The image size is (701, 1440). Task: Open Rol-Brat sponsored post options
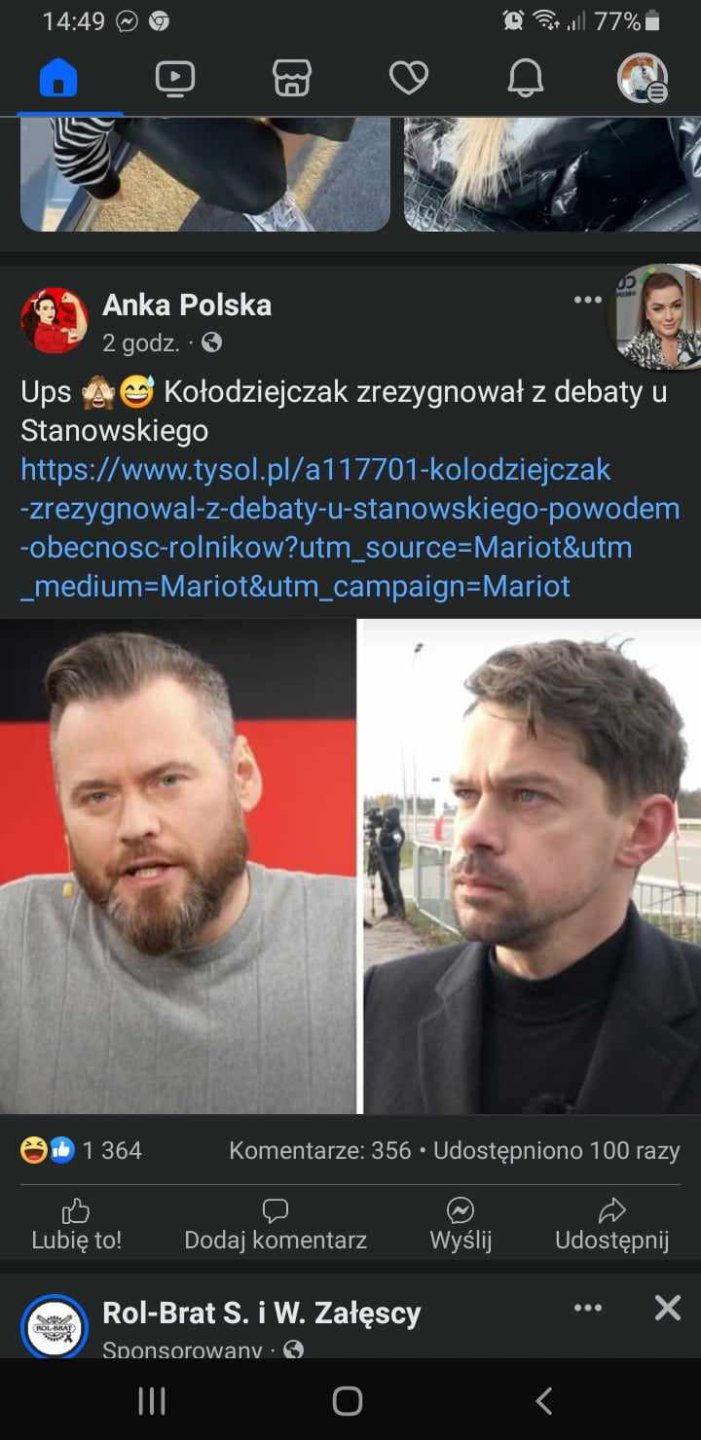[587, 1308]
